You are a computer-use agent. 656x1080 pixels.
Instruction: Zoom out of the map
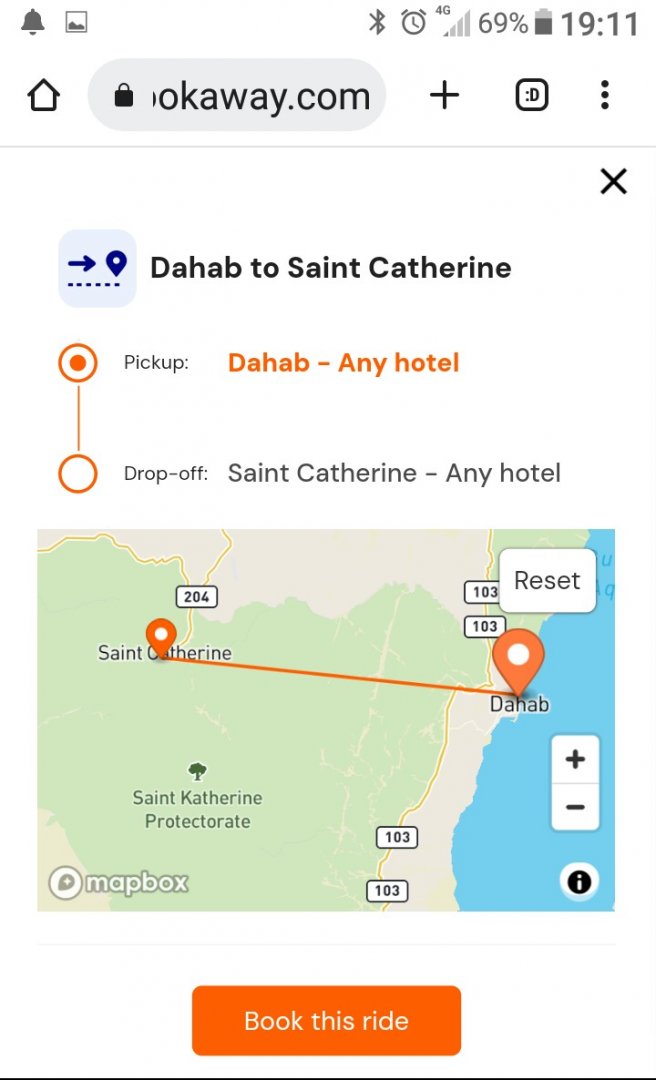[x=575, y=807]
